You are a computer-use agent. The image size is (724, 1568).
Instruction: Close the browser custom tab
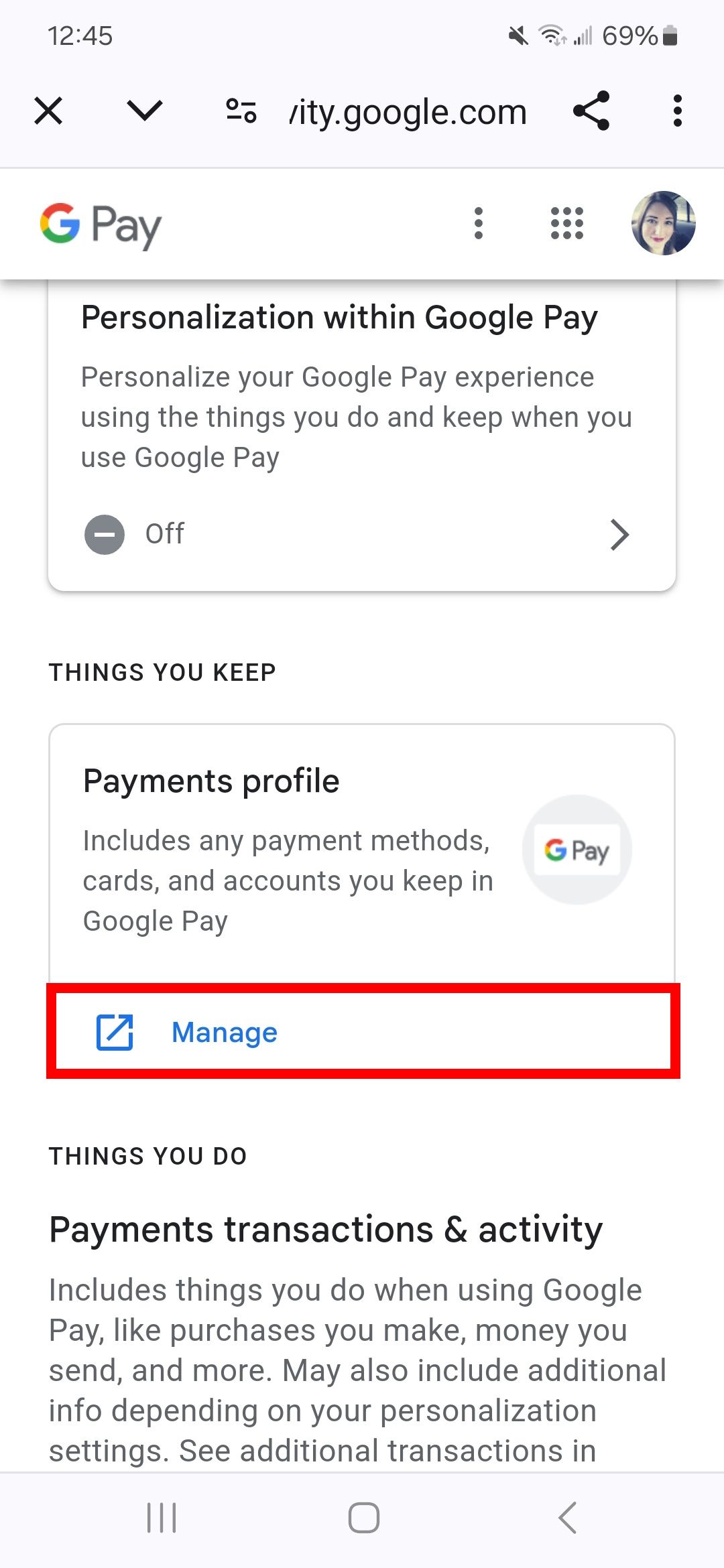click(x=48, y=111)
